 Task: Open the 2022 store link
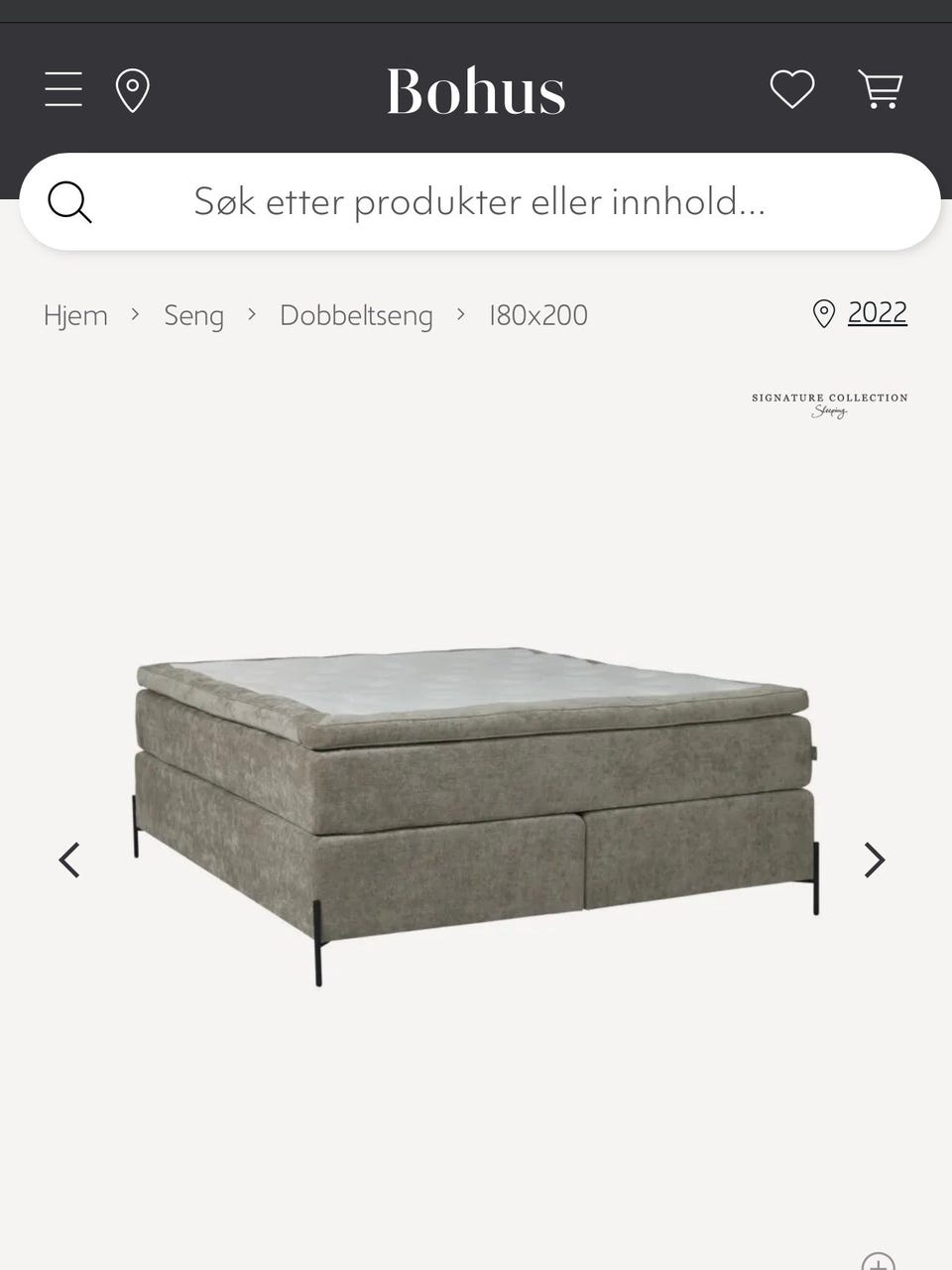point(877,312)
